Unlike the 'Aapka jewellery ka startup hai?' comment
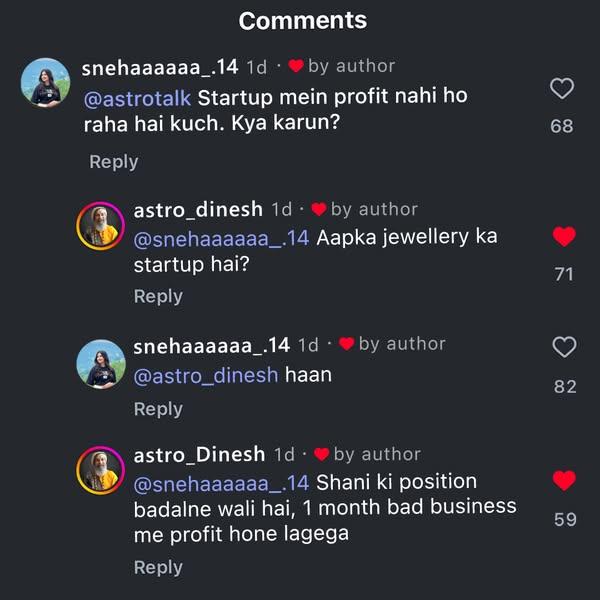Viewport: 600px width, 600px height. 564,237
